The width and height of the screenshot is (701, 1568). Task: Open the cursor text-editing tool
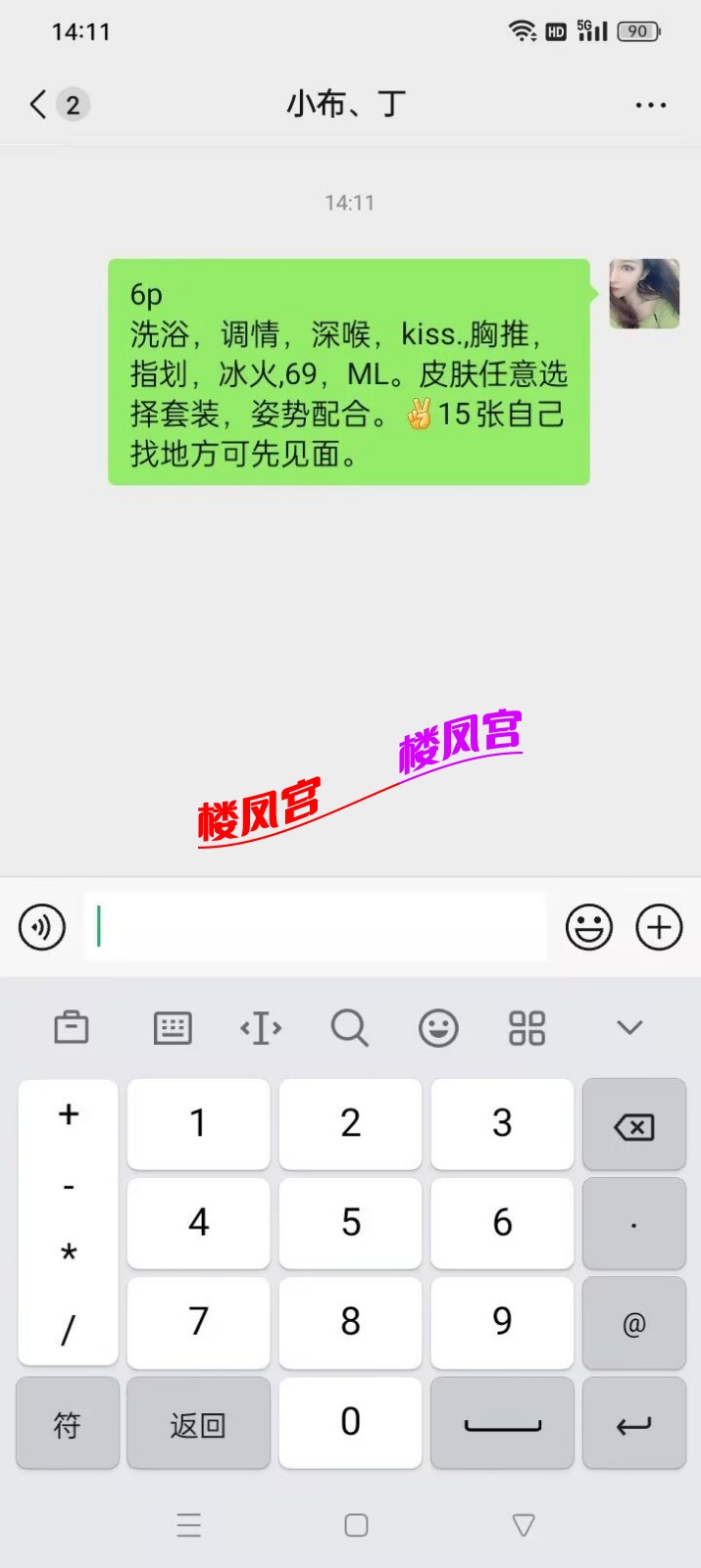261,1028
